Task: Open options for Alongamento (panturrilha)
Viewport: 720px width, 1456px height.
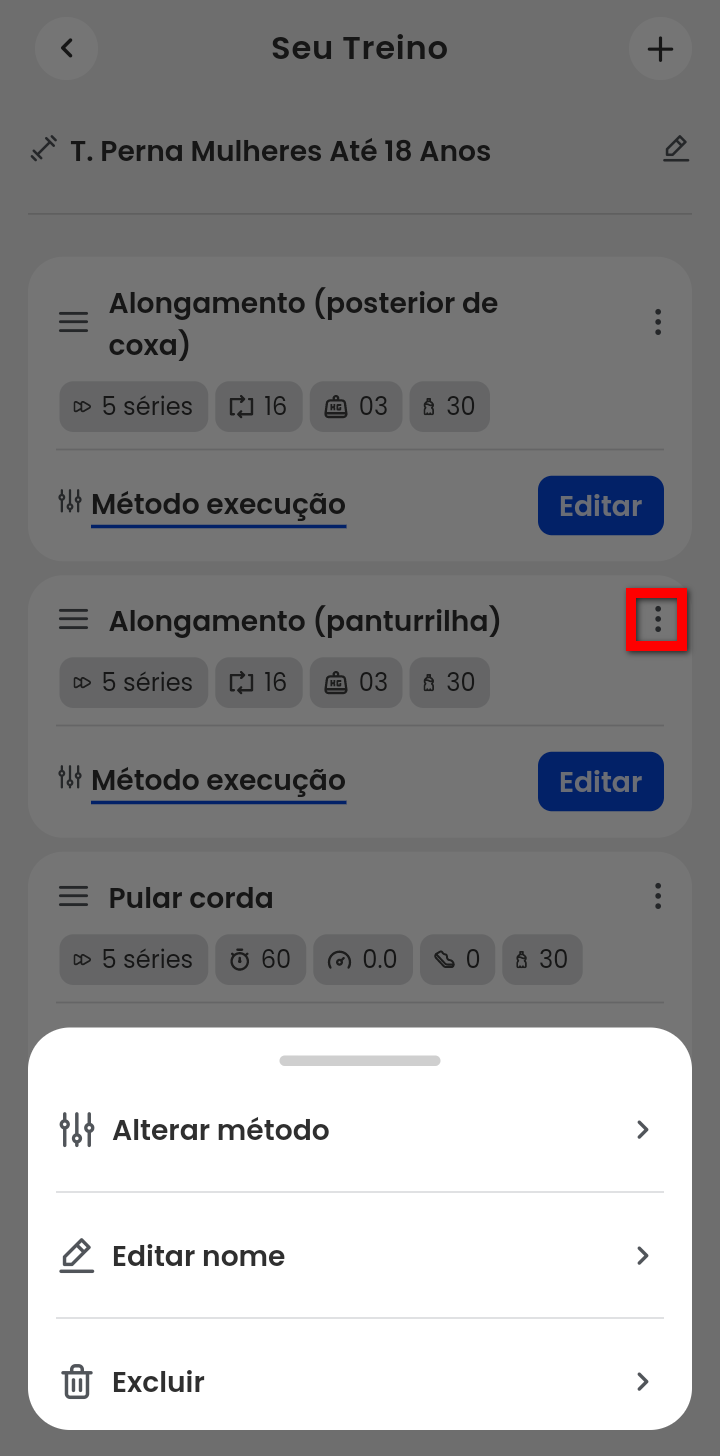Action: coord(657,621)
